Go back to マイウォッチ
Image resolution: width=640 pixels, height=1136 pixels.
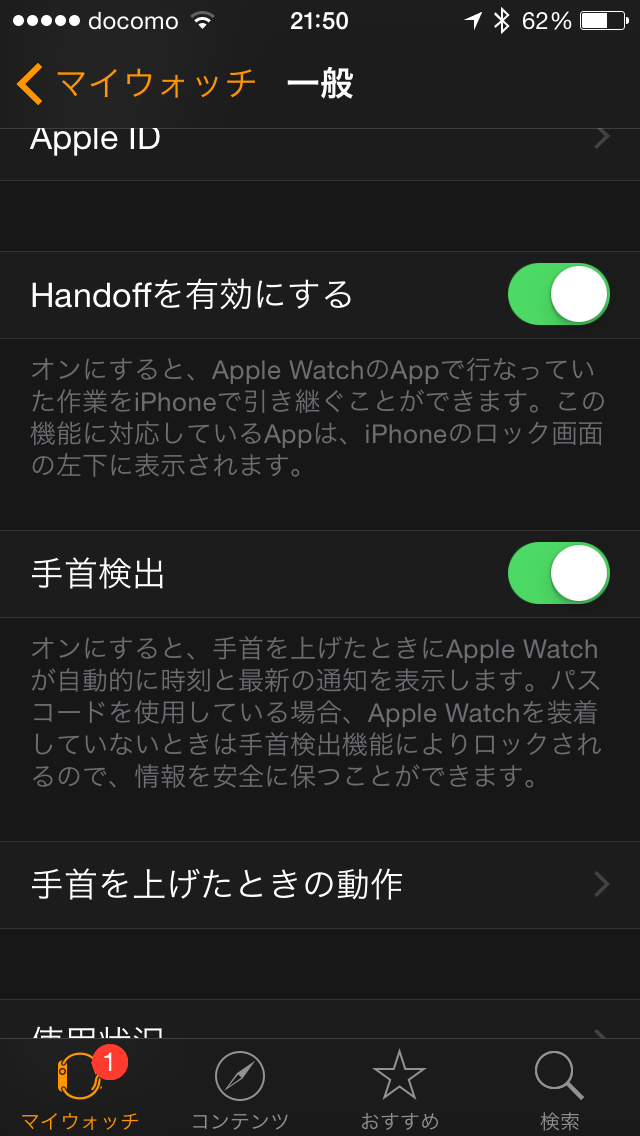point(137,84)
